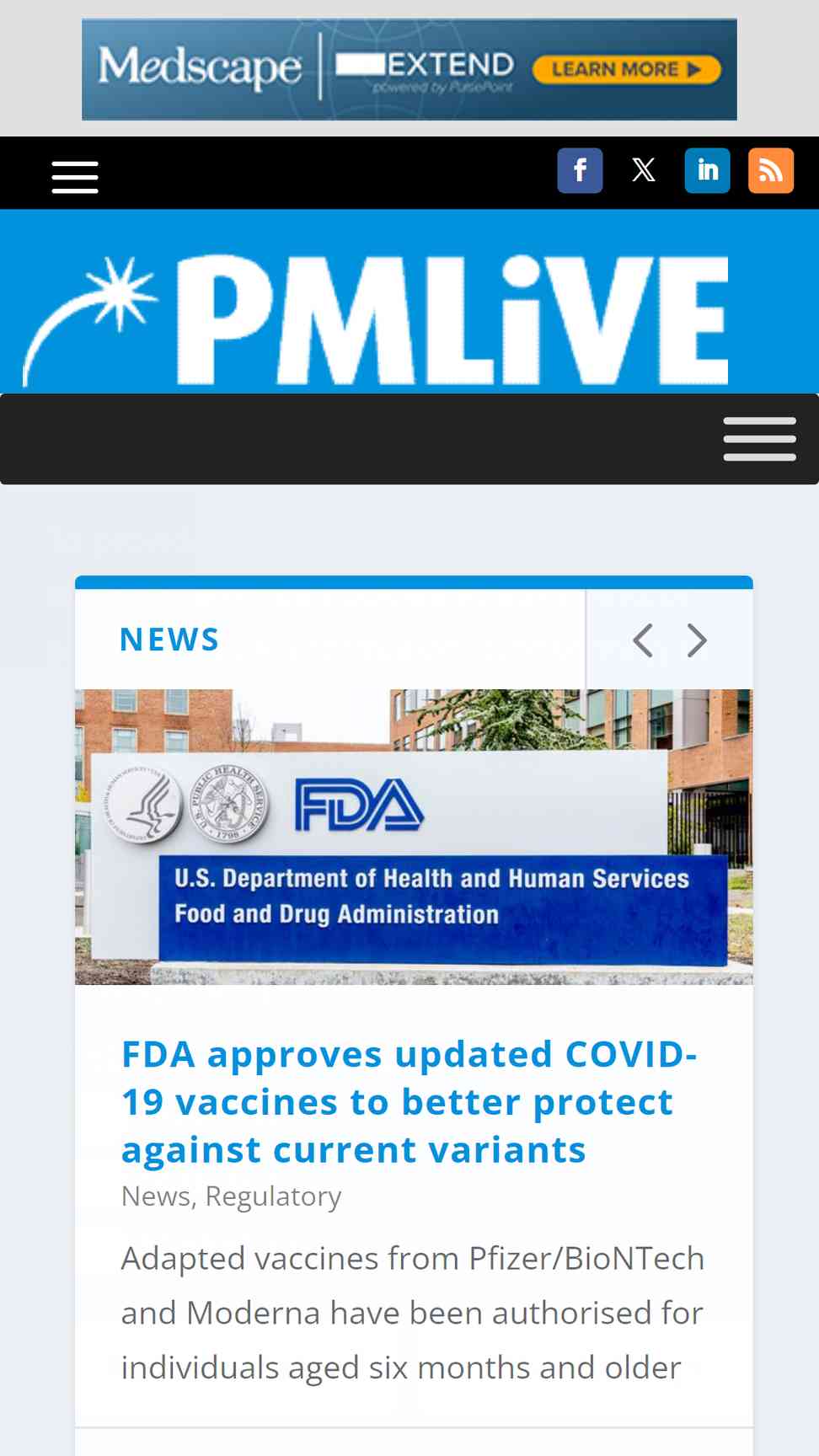Open the News category link
Screen dimensions: 819x1456
[x=156, y=1196]
